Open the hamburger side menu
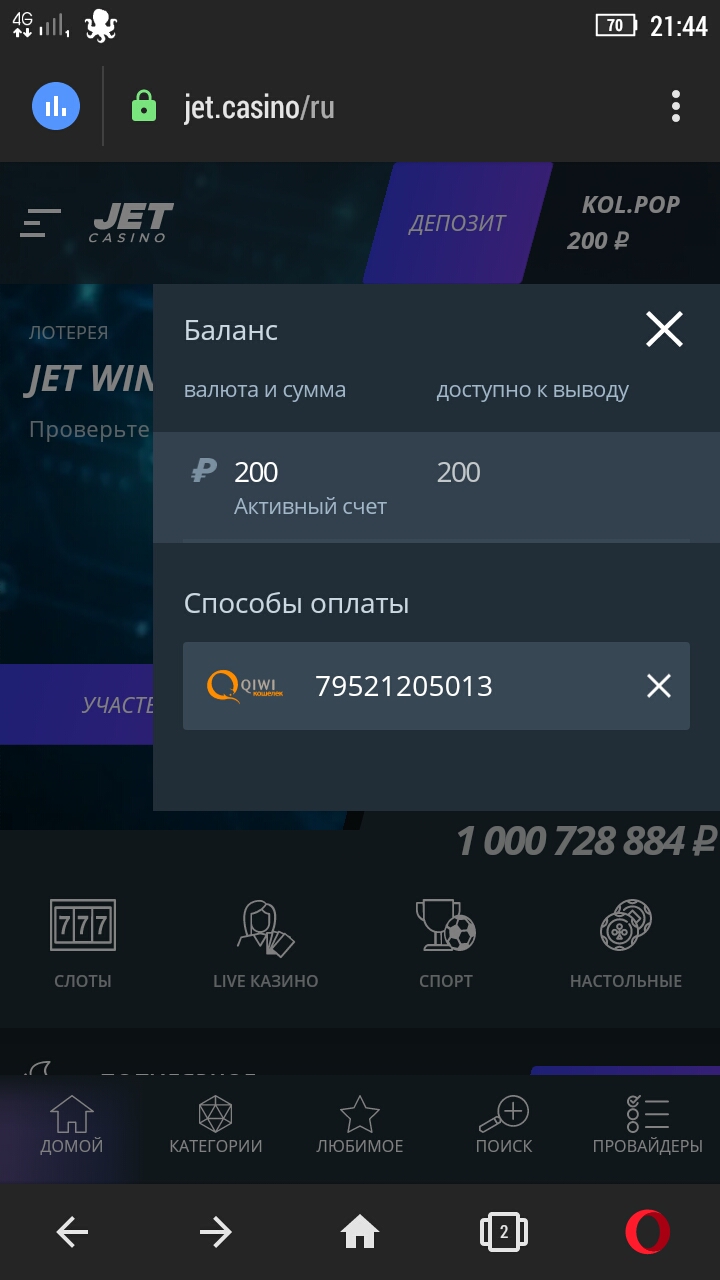This screenshot has height=1280, width=720. (x=40, y=223)
